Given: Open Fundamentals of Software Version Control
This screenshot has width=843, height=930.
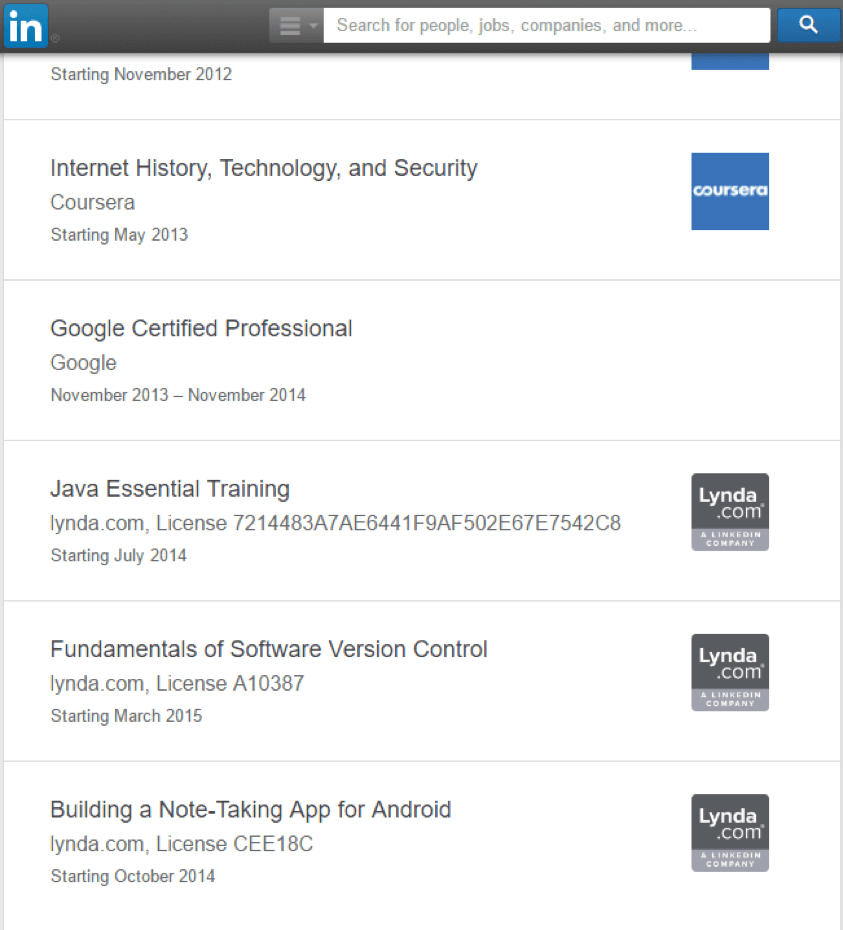Looking at the screenshot, I should click(x=269, y=649).
